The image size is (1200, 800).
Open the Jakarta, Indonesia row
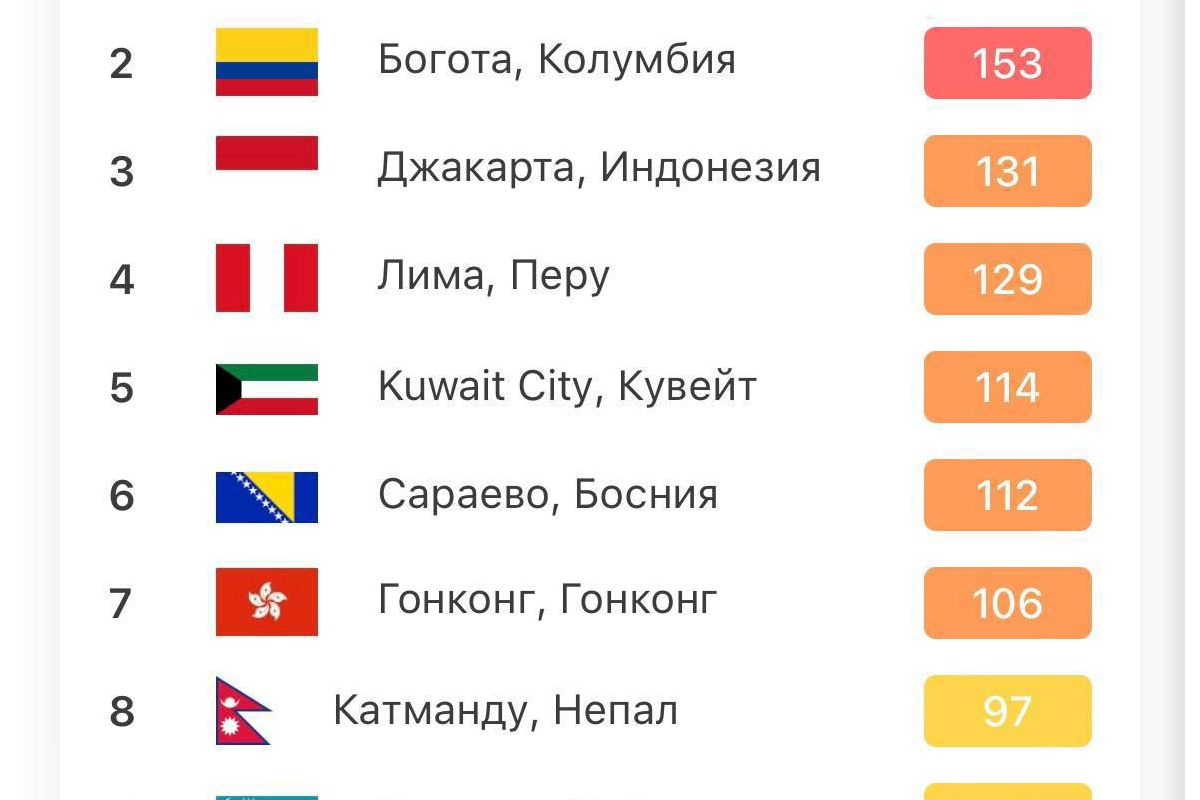pos(598,169)
